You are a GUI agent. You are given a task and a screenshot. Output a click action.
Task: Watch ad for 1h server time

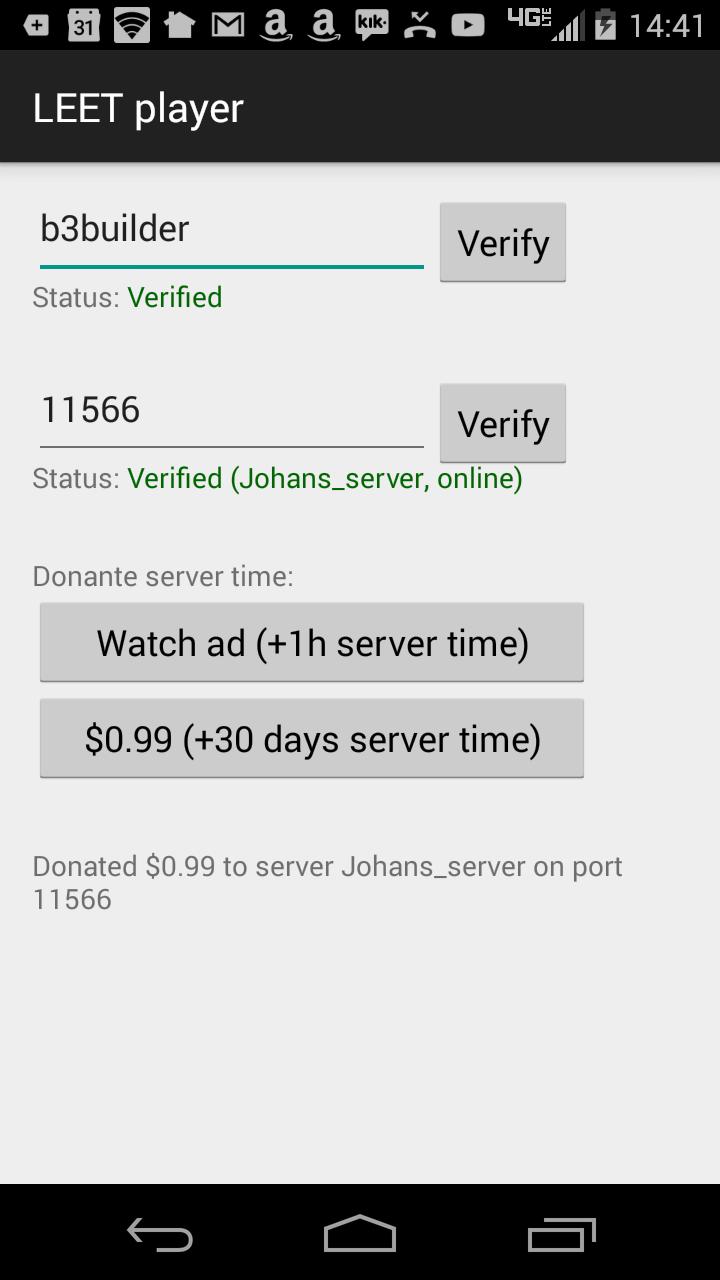pyautogui.click(x=311, y=642)
